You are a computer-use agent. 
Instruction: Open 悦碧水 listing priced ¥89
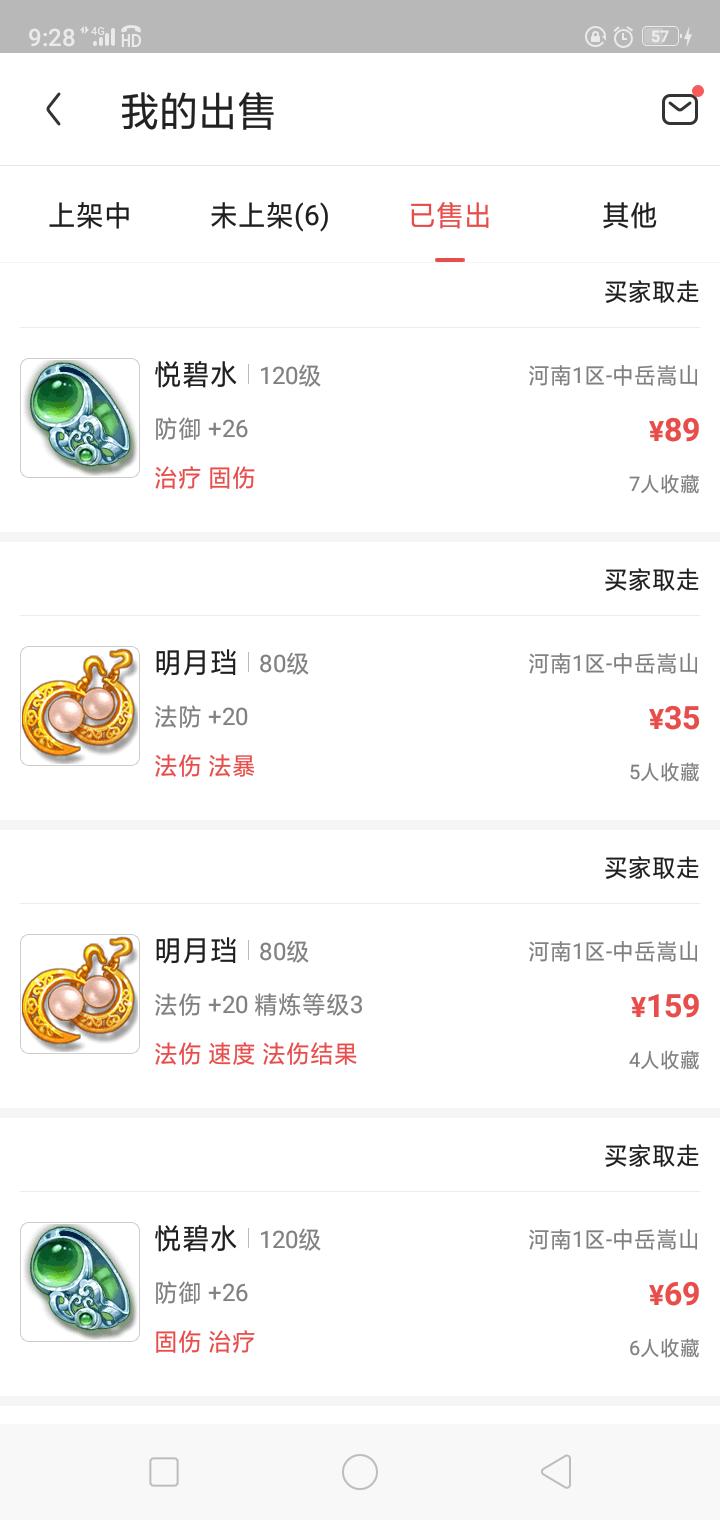tap(360, 428)
